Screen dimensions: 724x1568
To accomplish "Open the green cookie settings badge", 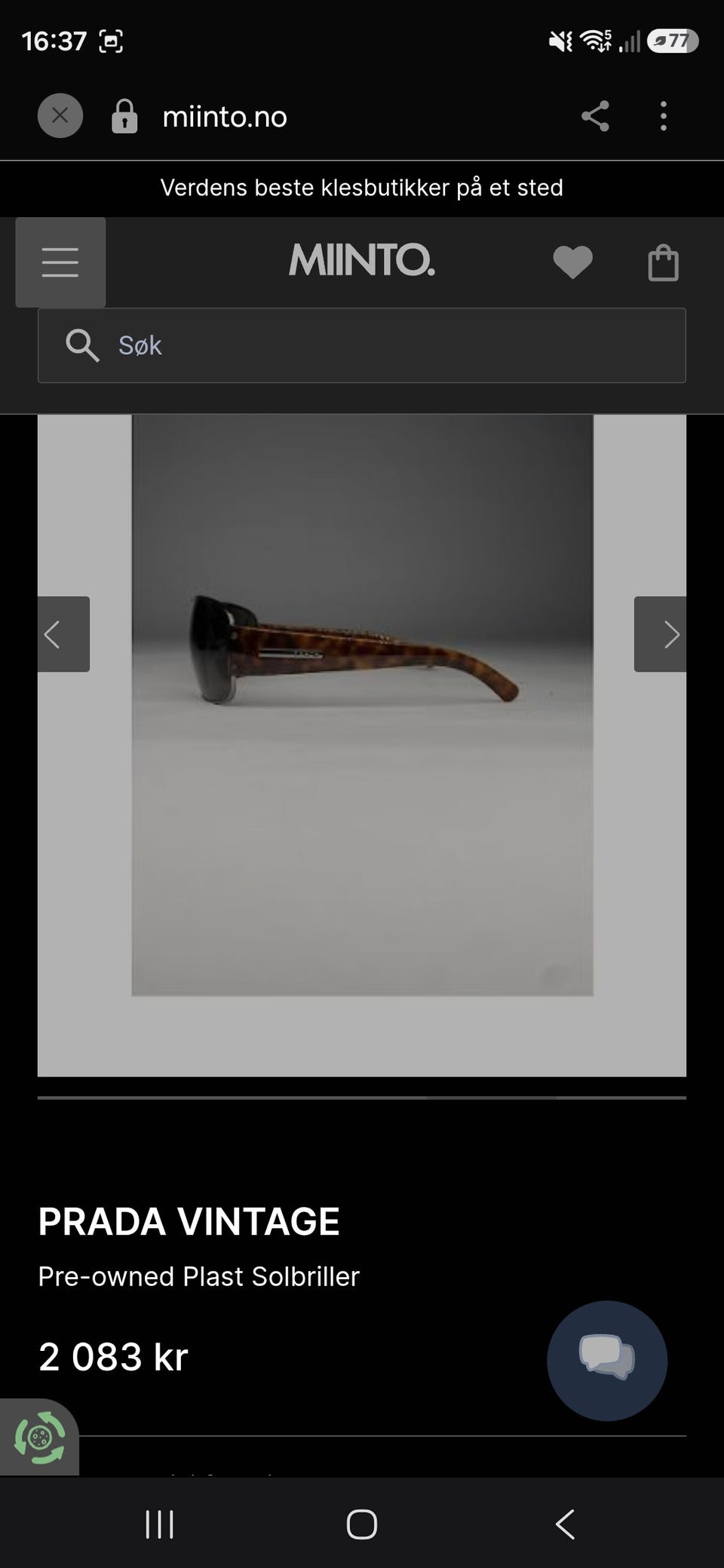I will [38, 1438].
